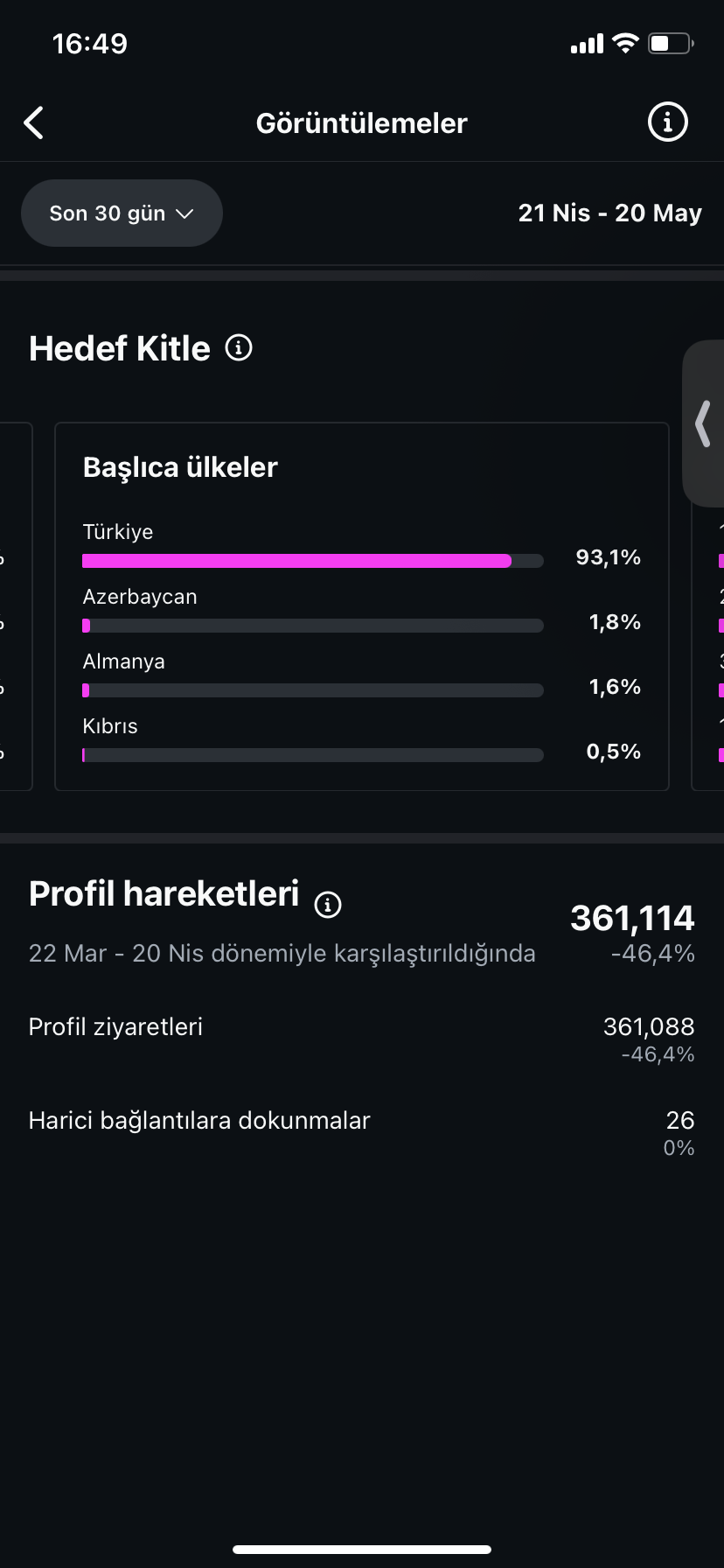Go back from Görüntülemeler screen
The image size is (724, 1568).
click(x=33, y=123)
